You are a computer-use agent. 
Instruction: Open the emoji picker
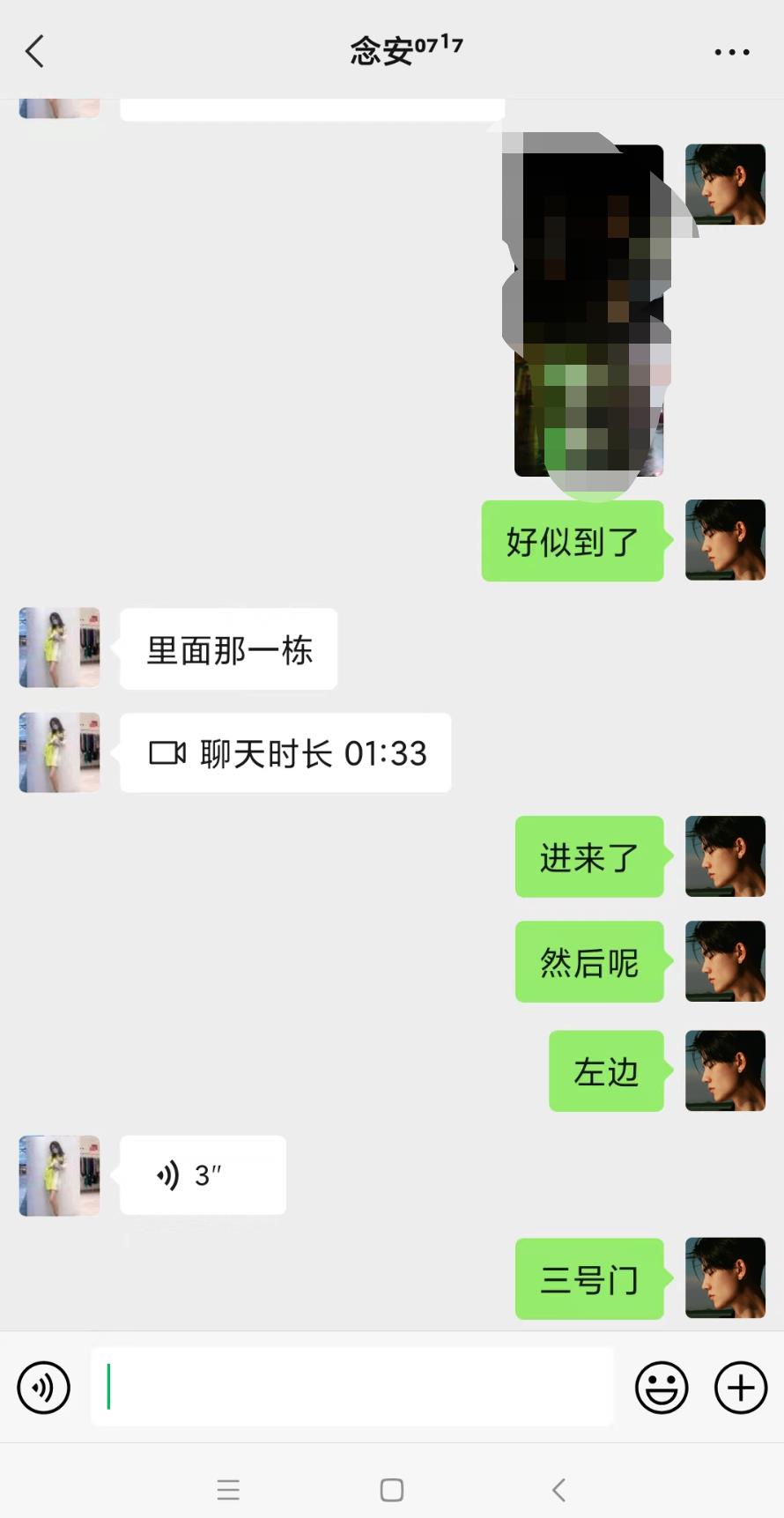(662, 1388)
